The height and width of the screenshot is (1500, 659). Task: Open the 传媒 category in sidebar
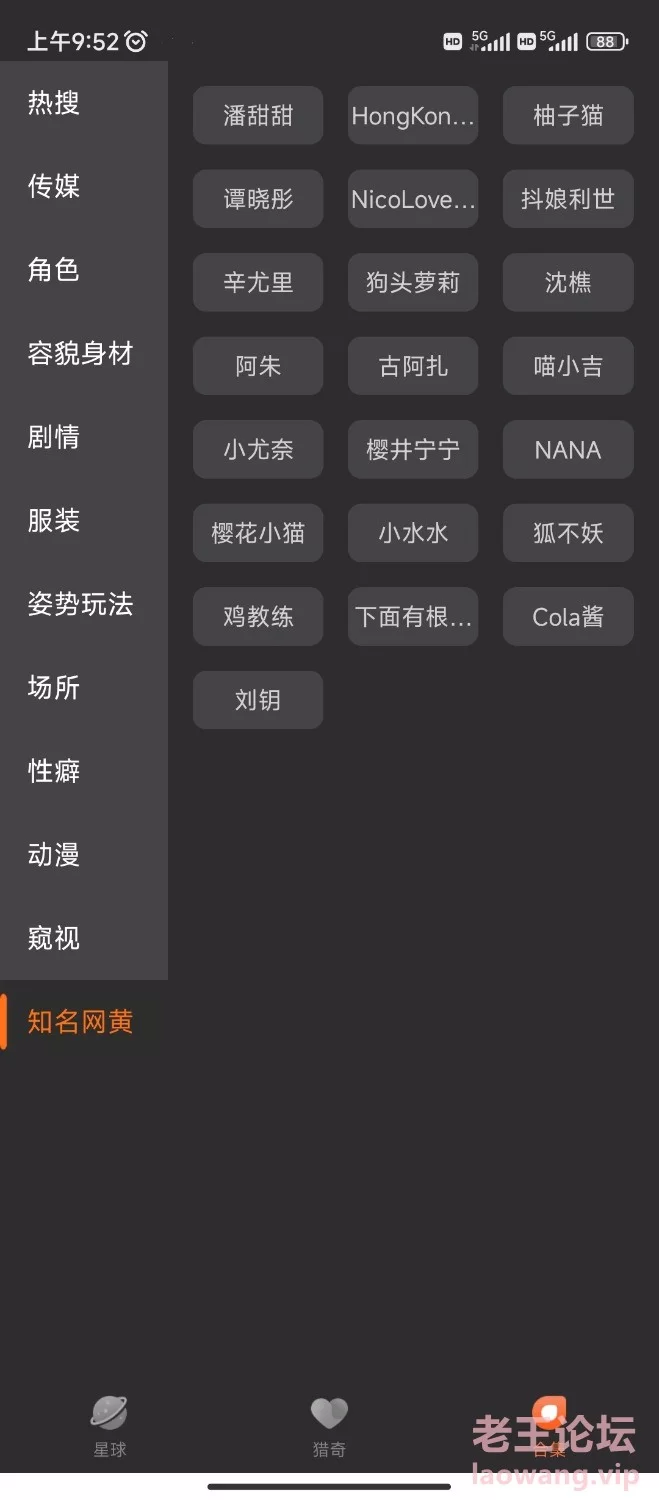(x=84, y=186)
